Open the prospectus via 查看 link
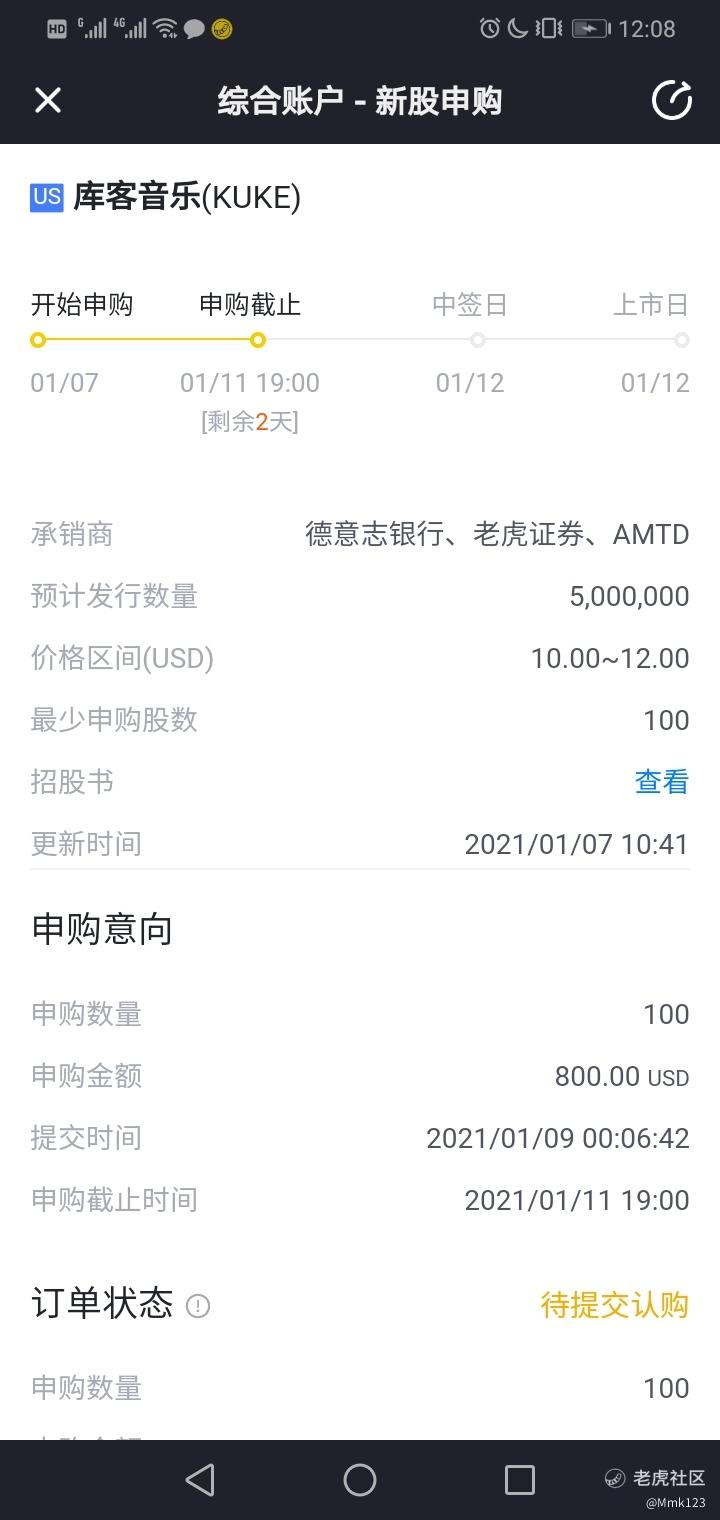Viewport: 720px width, 1520px height. tap(662, 782)
